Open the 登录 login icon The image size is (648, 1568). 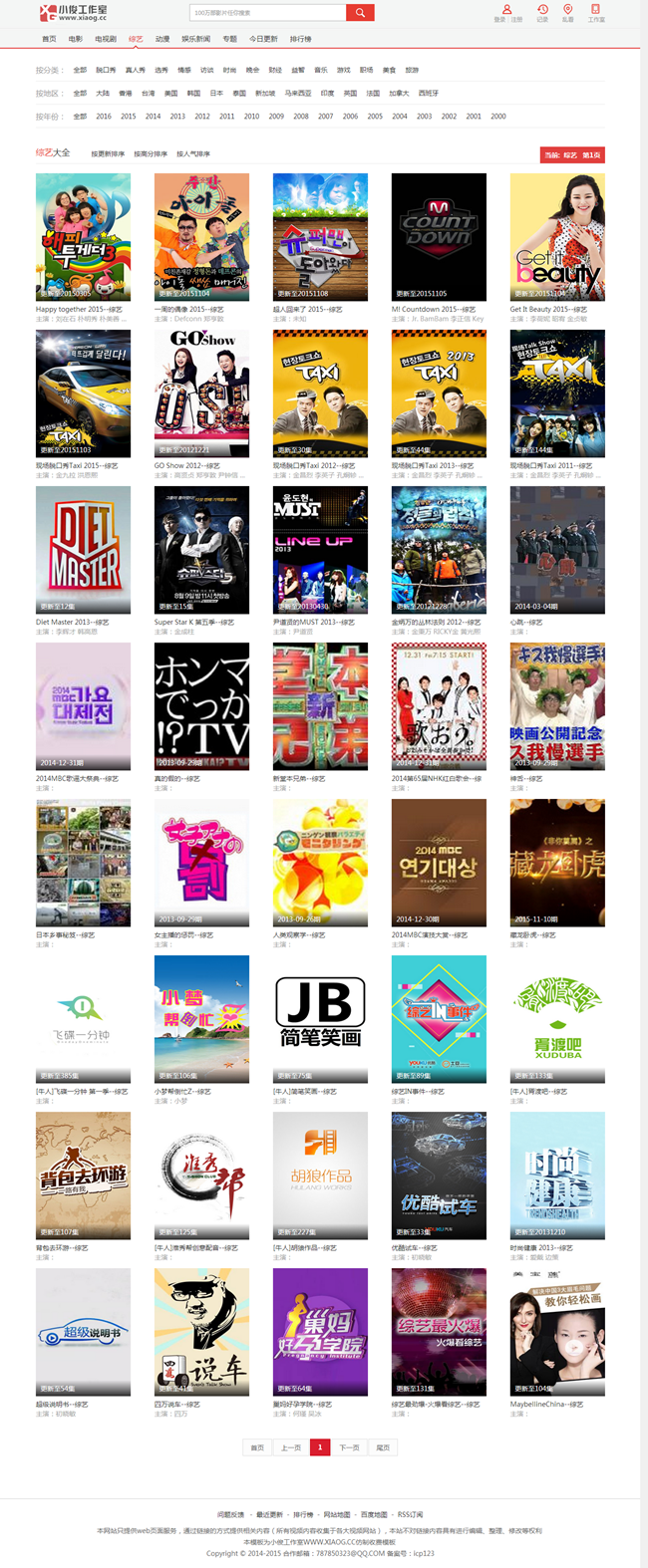pyautogui.click(x=507, y=10)
